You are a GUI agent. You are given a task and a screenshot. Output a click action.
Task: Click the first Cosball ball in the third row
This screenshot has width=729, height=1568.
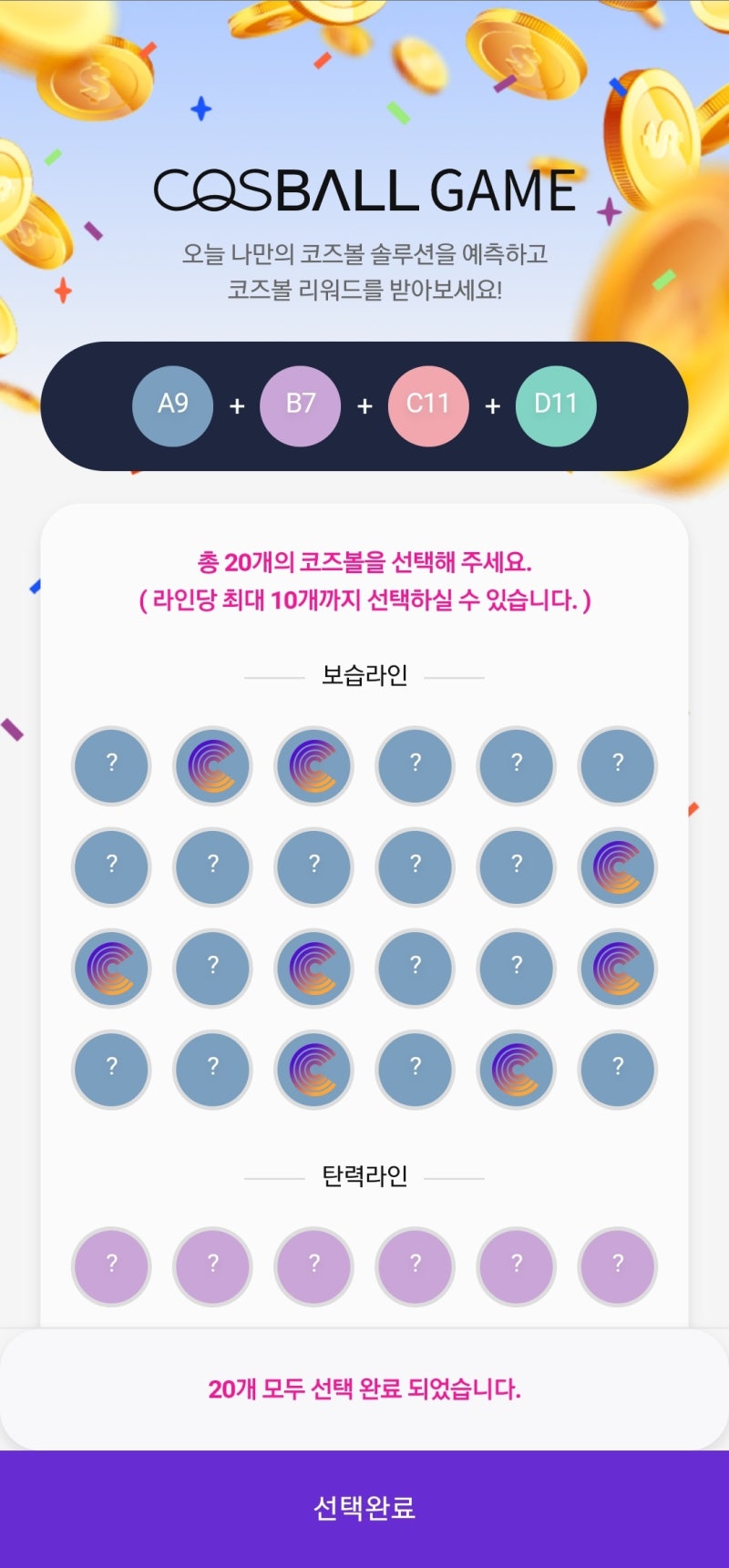click(111, 969)
